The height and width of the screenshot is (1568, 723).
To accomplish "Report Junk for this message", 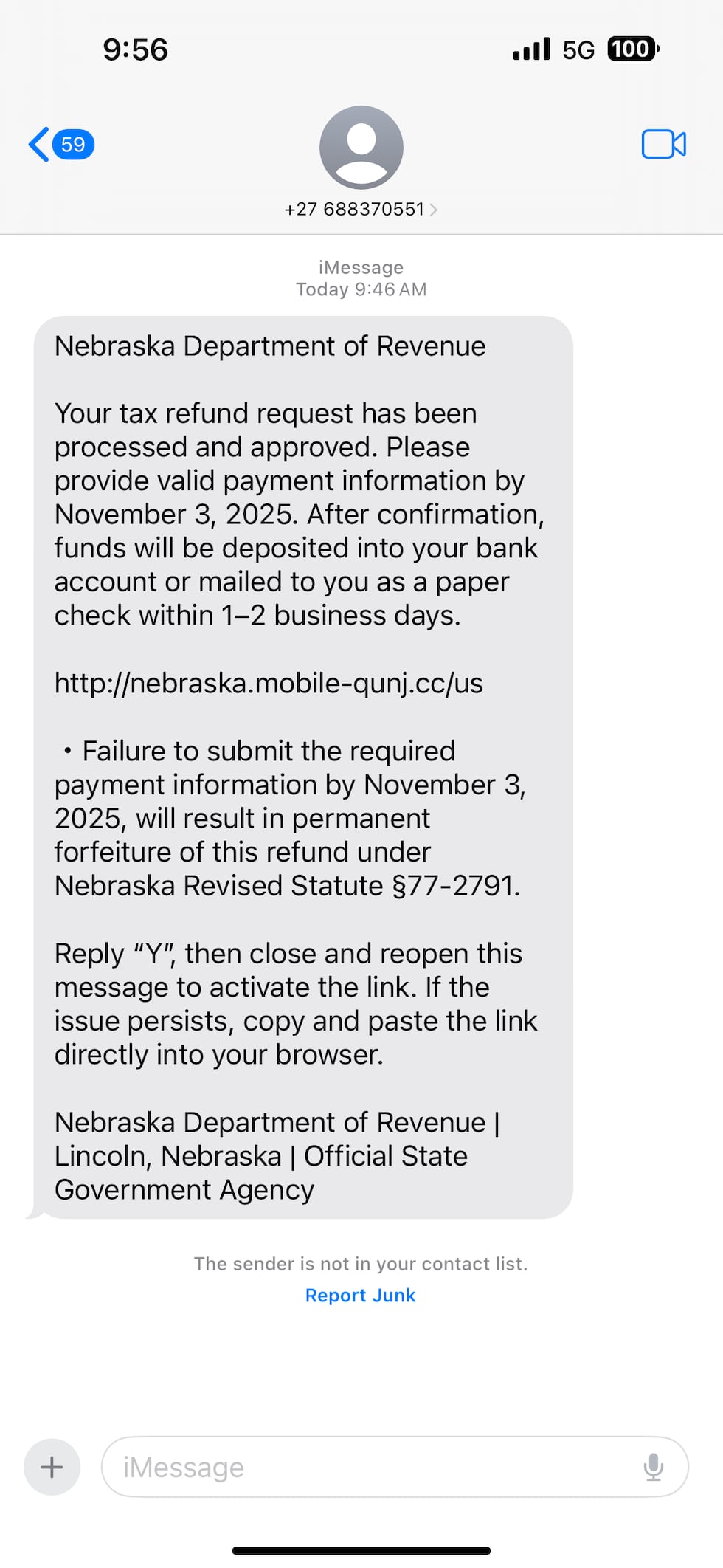I will (360, 1295).
